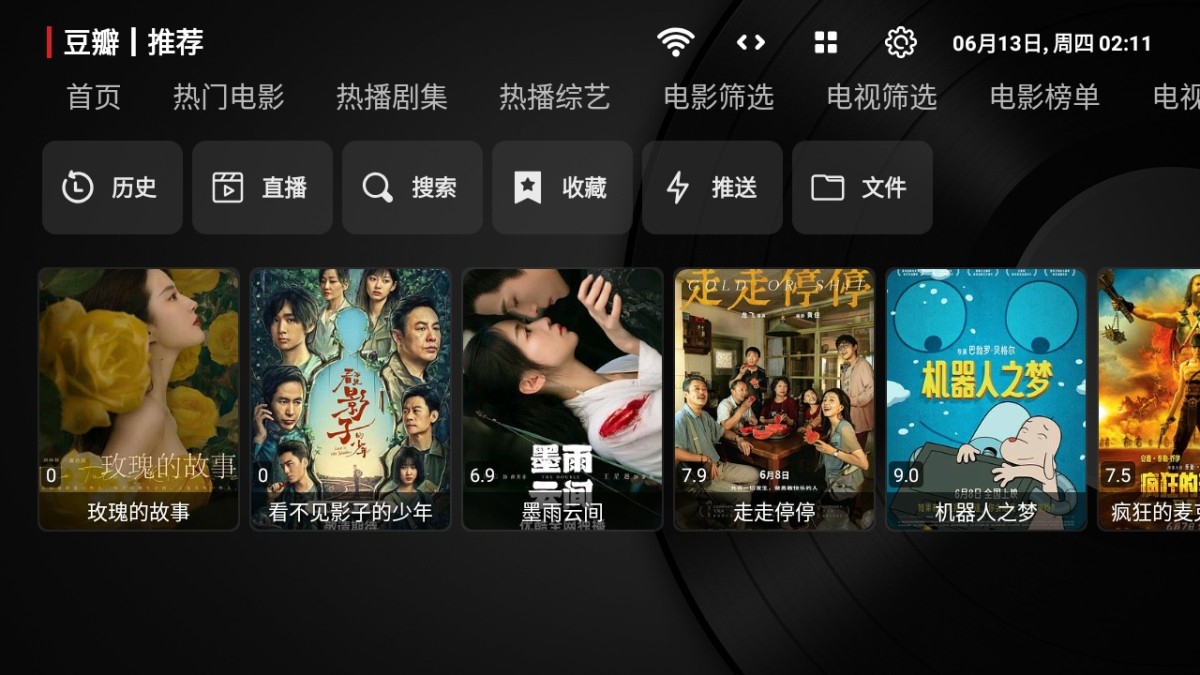Image resolution: width=1200 pixels, height=675 pixels.
Task: Tap the 搜索 search button
Action: click(x=412, y=187)
